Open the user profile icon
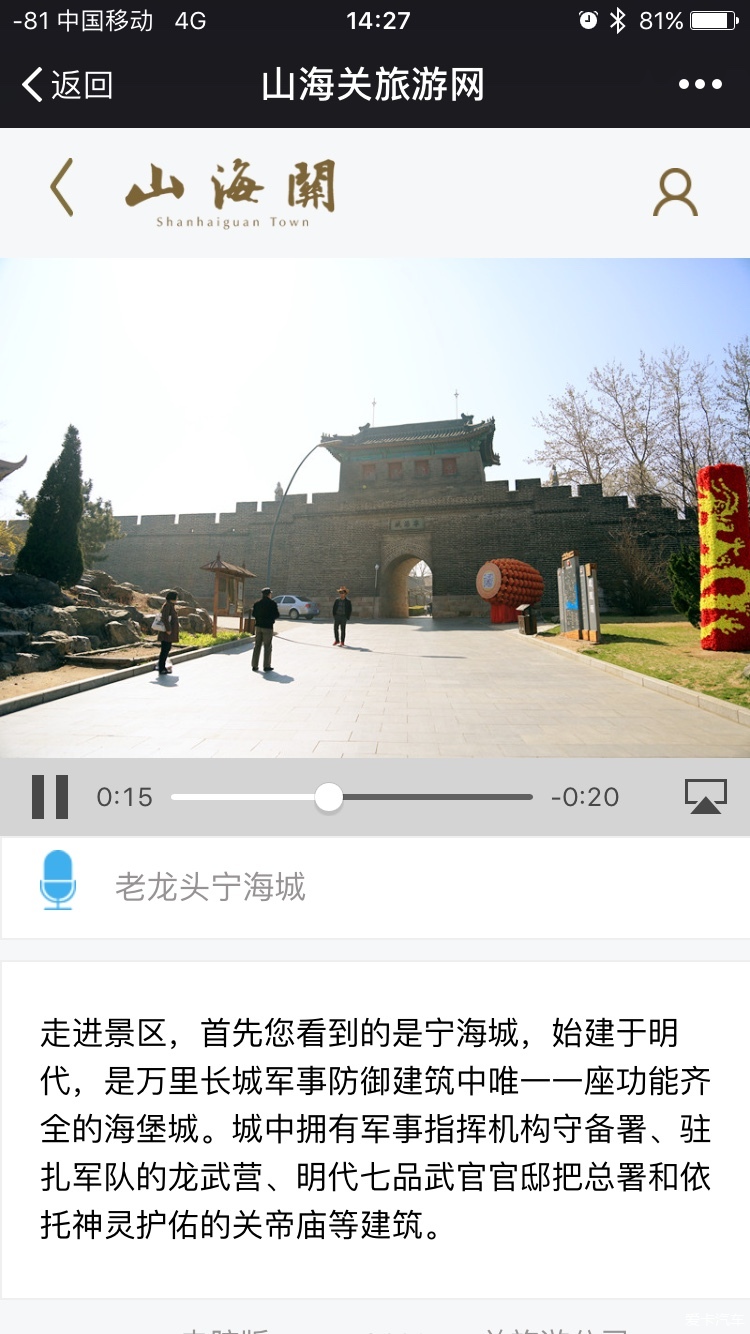 [675, 192]
